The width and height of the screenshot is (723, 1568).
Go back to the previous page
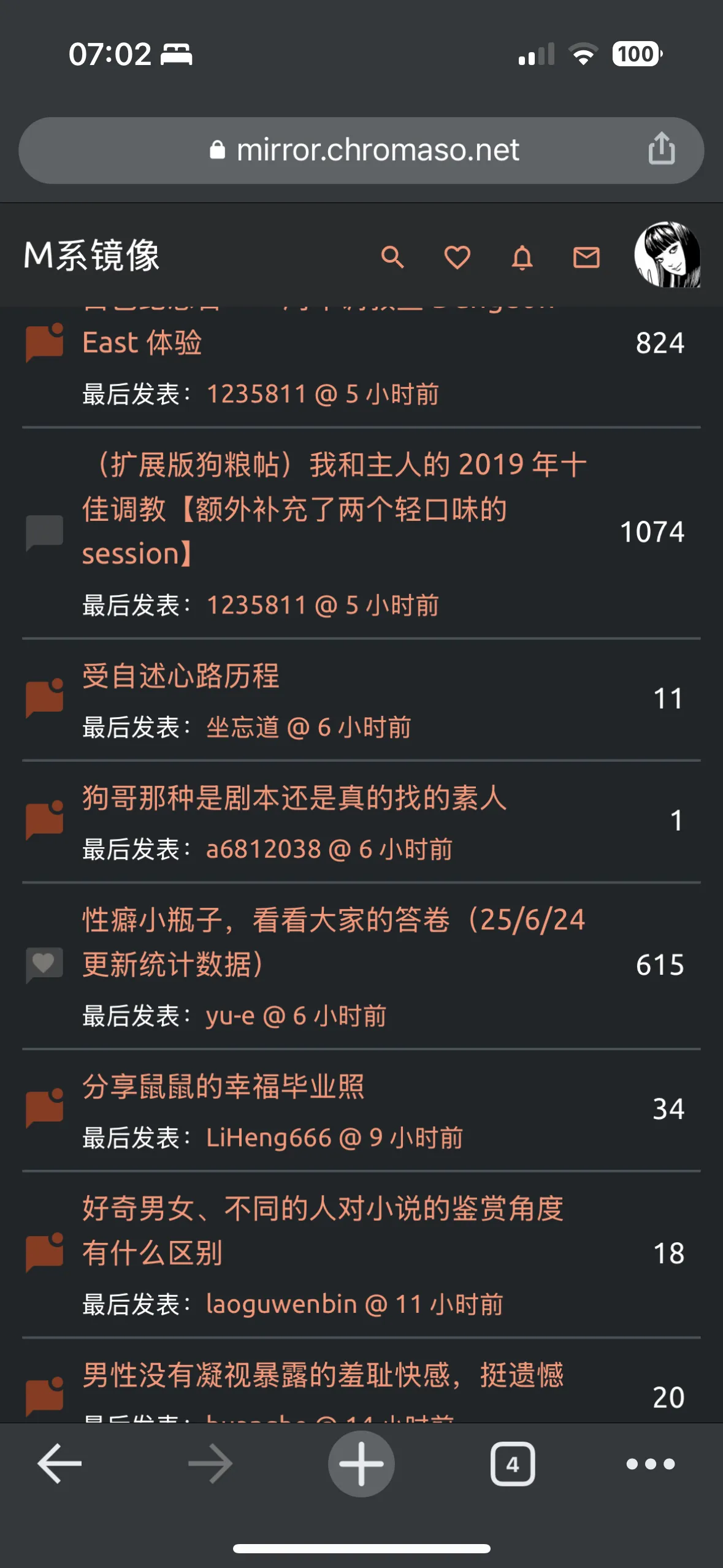click(59, 1464)
